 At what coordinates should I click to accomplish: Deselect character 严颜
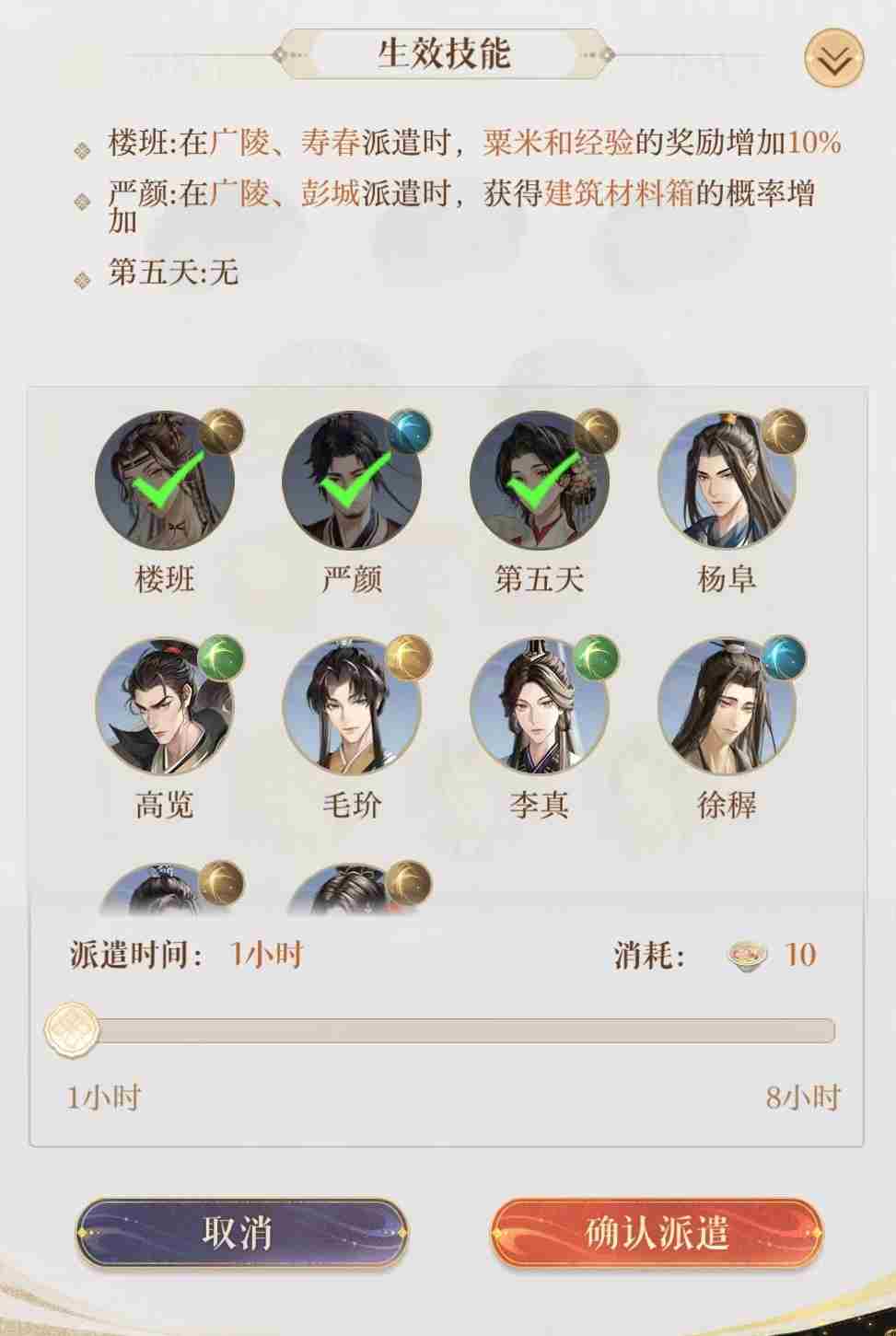pos(352,482)
